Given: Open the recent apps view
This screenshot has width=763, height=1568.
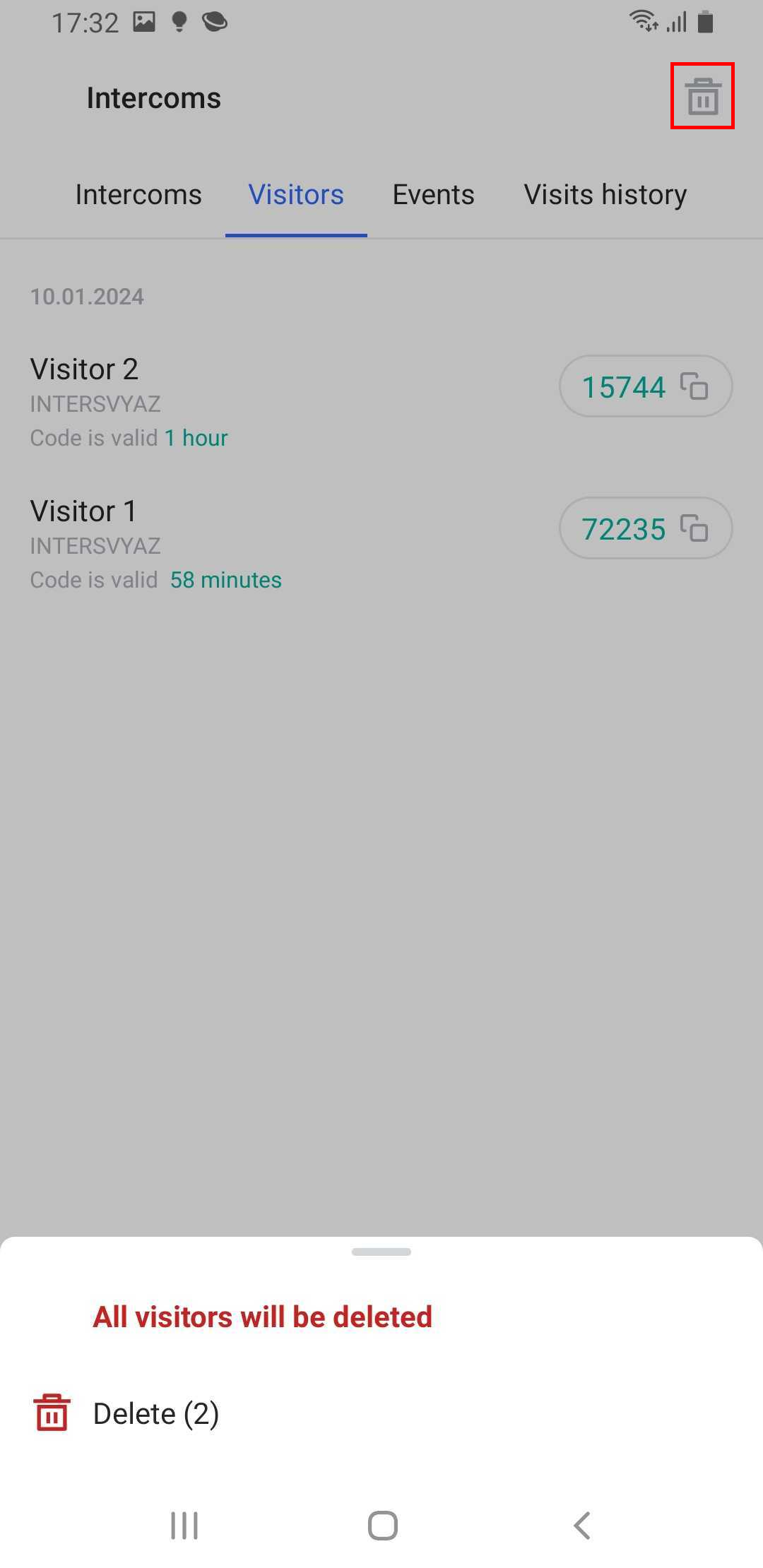Looking at the screenshot, I should pyautogui.click(x=184, y=1526).
